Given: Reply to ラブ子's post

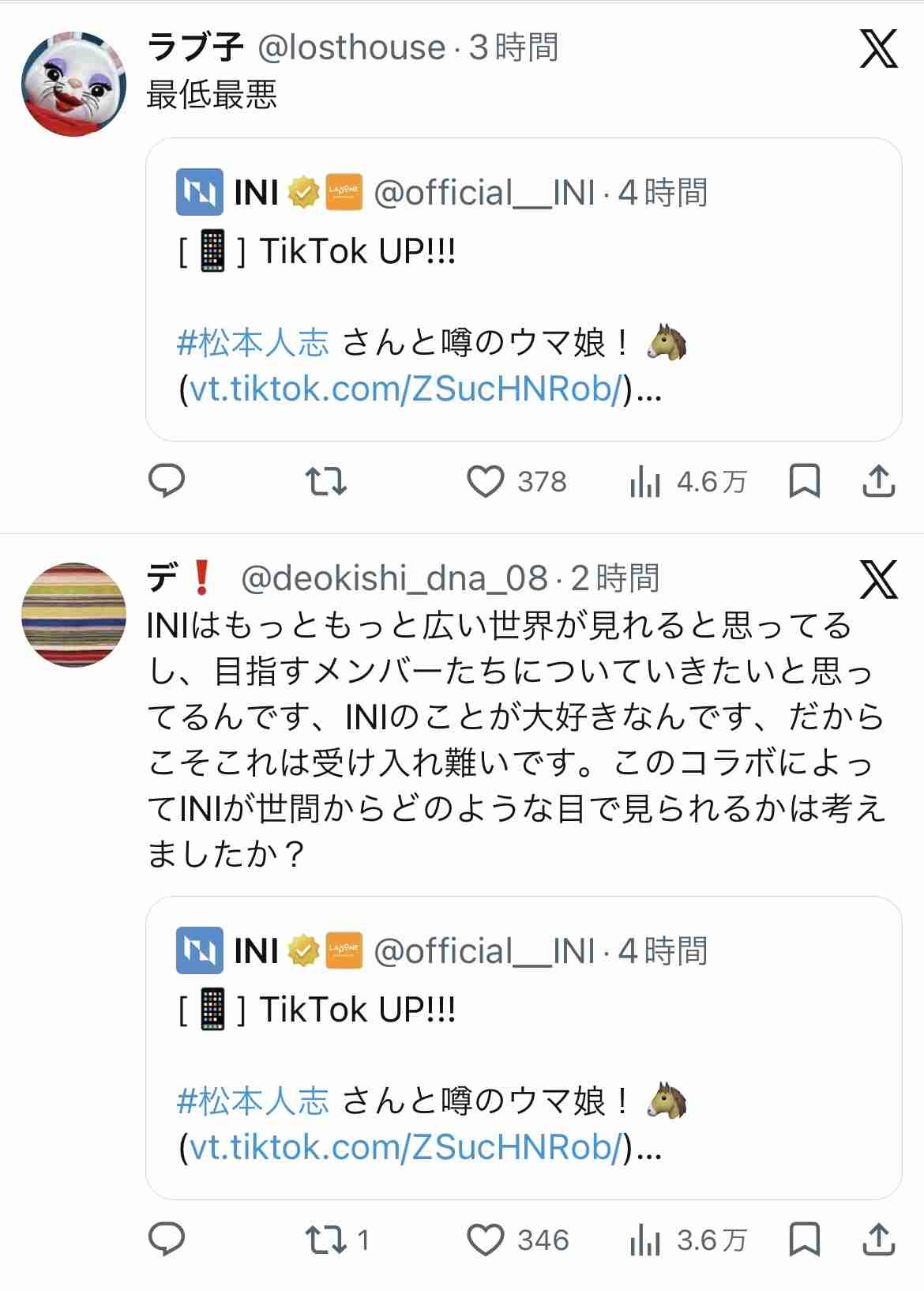Looking at the screenshot, I should point(167,480).
